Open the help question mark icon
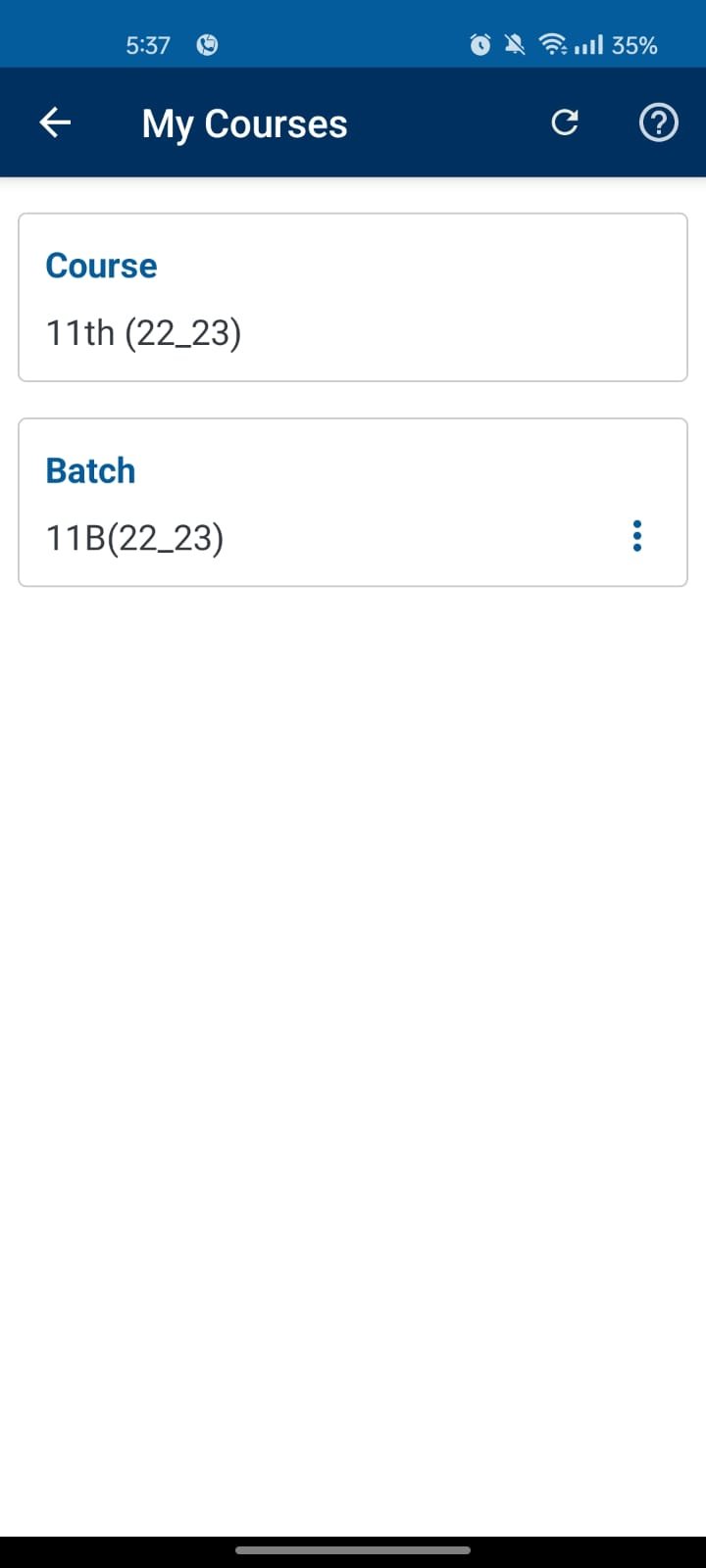 tap(658, 122)
